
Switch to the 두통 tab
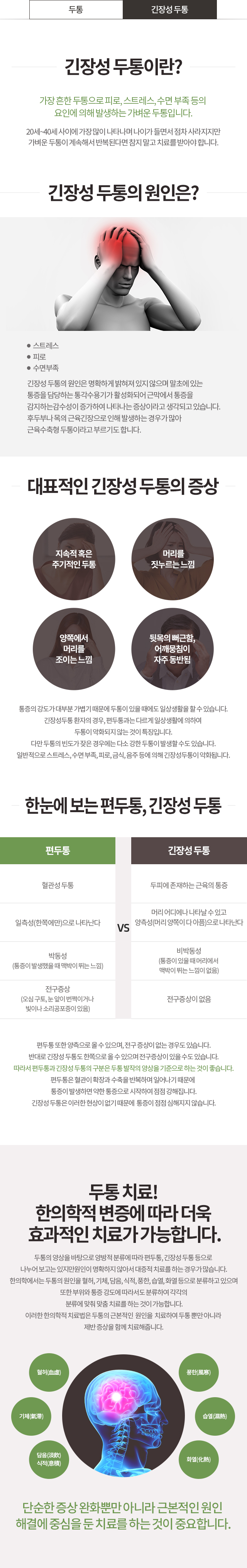(x=76, y=10)
